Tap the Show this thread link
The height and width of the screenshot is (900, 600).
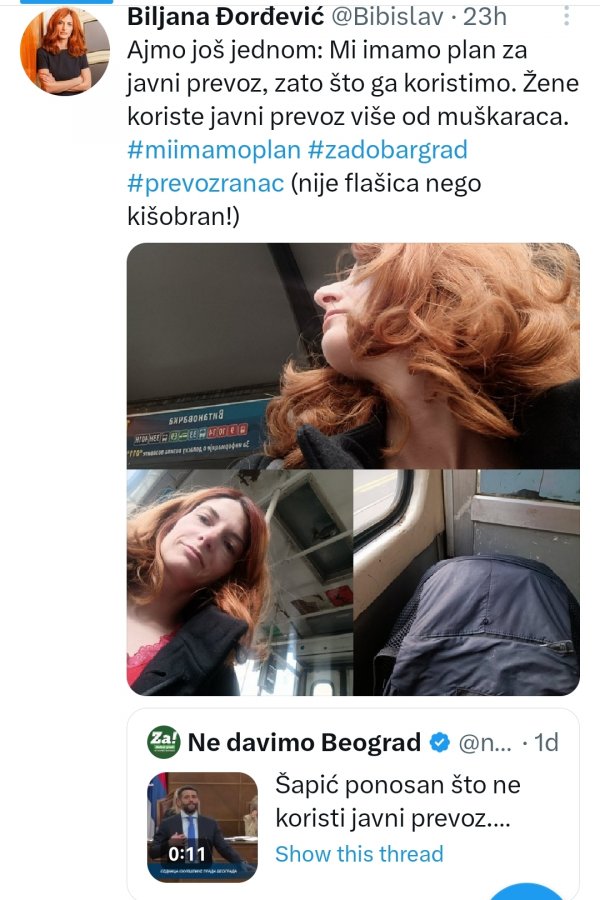click(x=359, y=853)
